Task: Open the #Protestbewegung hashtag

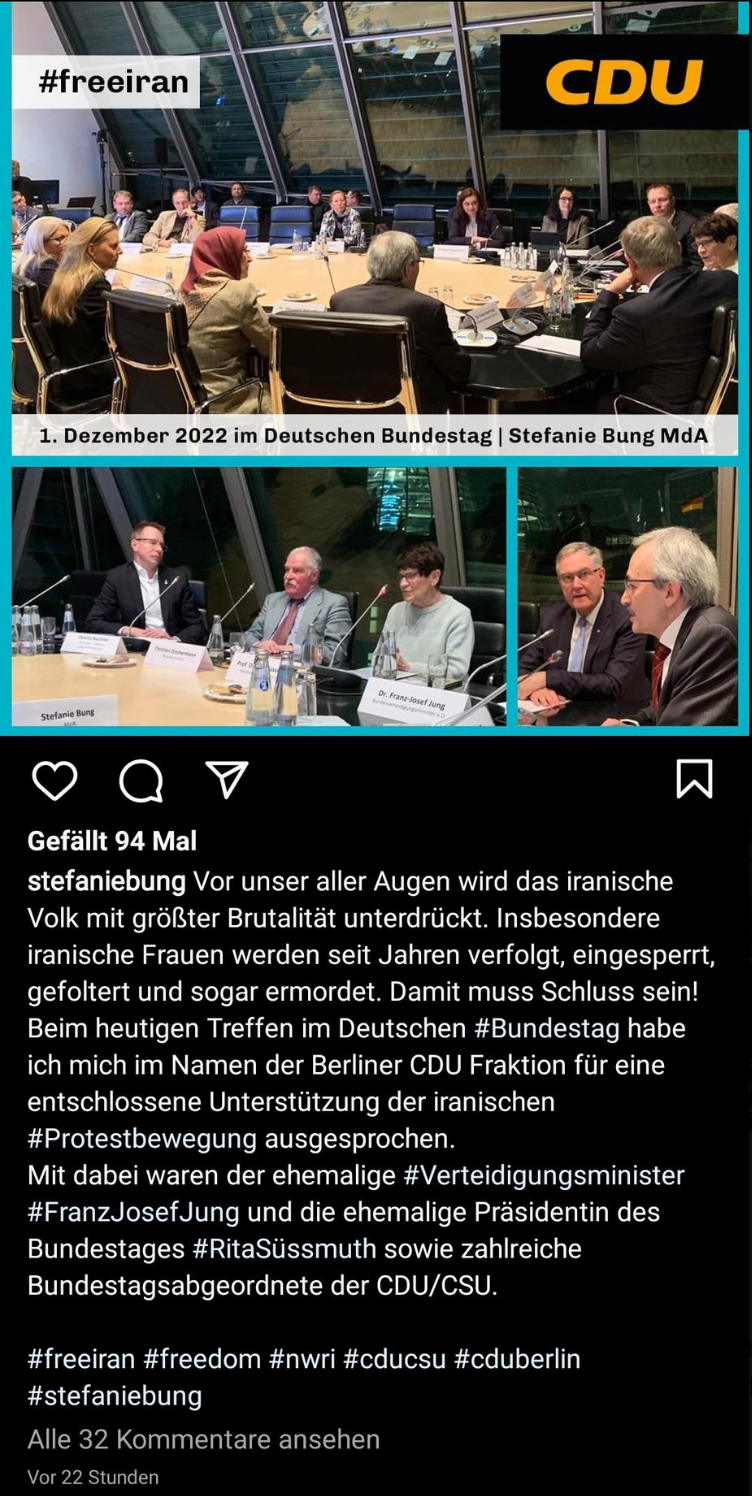Action: [143, 1139]
